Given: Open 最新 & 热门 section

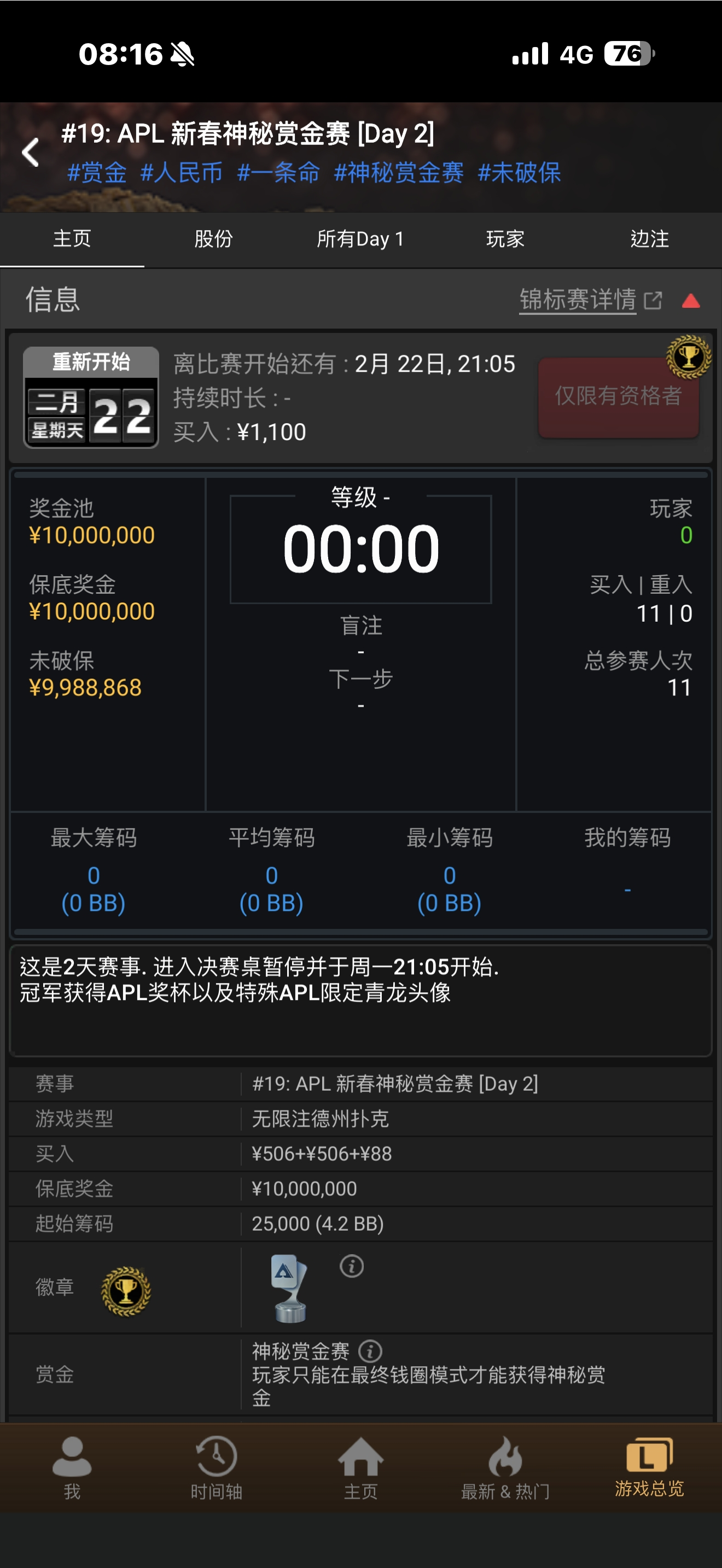Looking at the screenshot, I should click(505, 1467).
